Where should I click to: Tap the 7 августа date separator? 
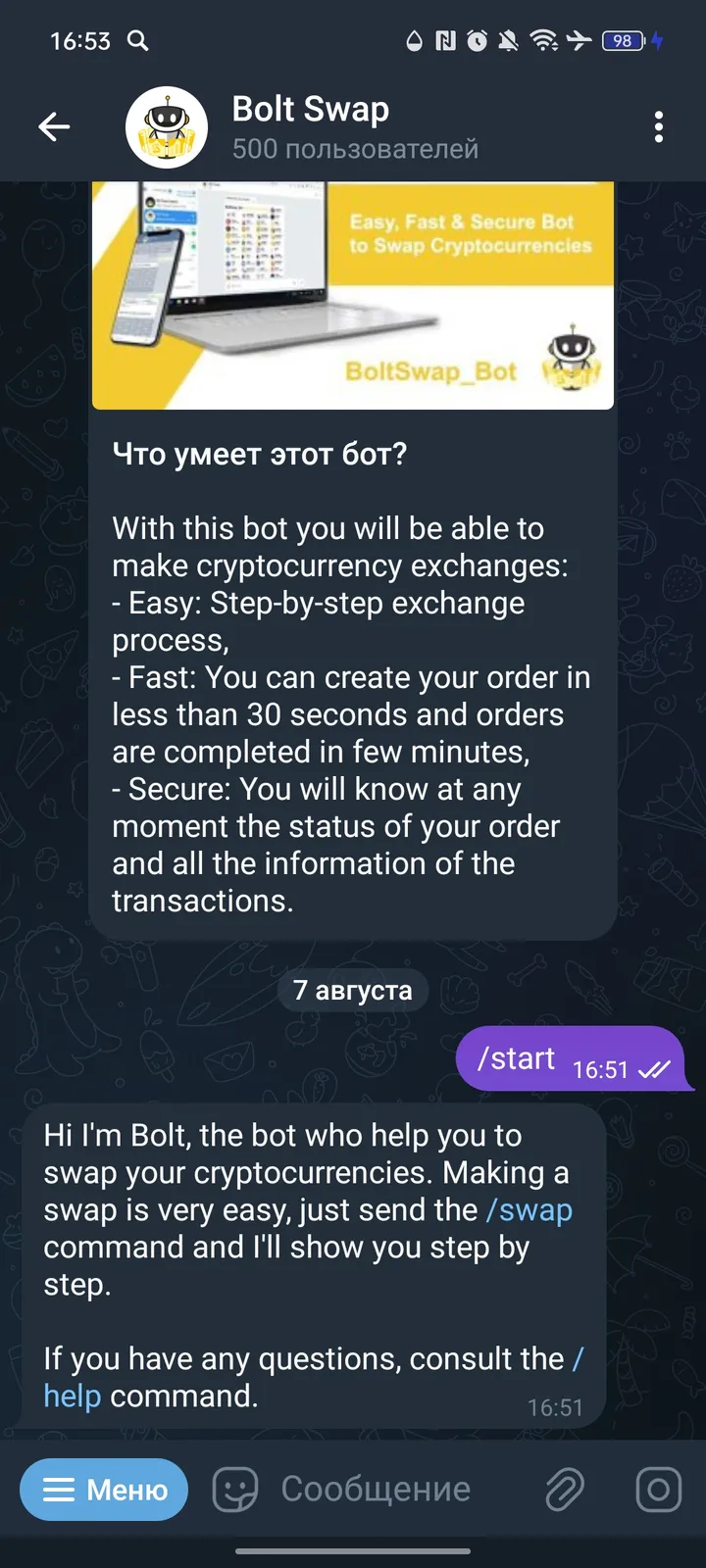tap(352, 990)
